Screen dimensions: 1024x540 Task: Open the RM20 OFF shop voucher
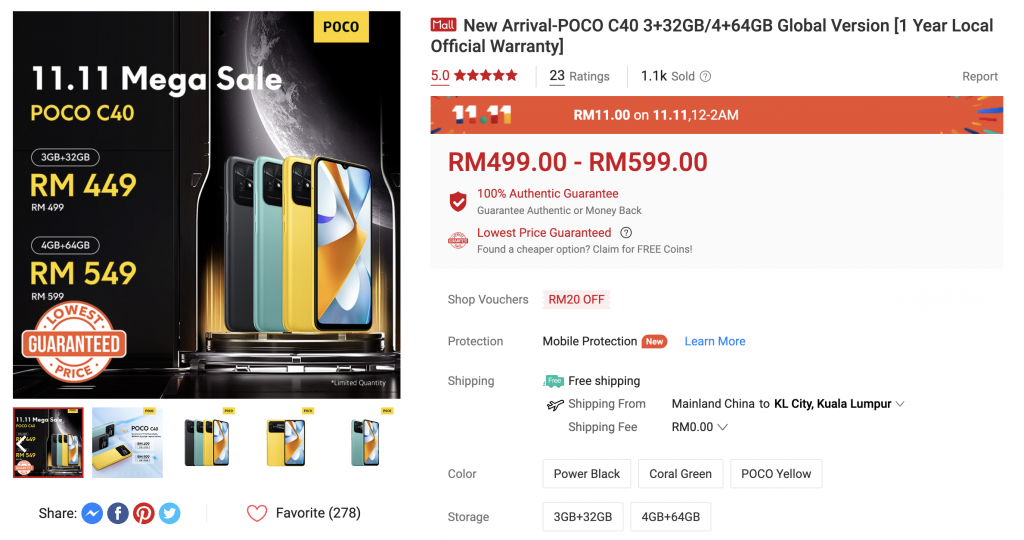(x=577, y=299)
